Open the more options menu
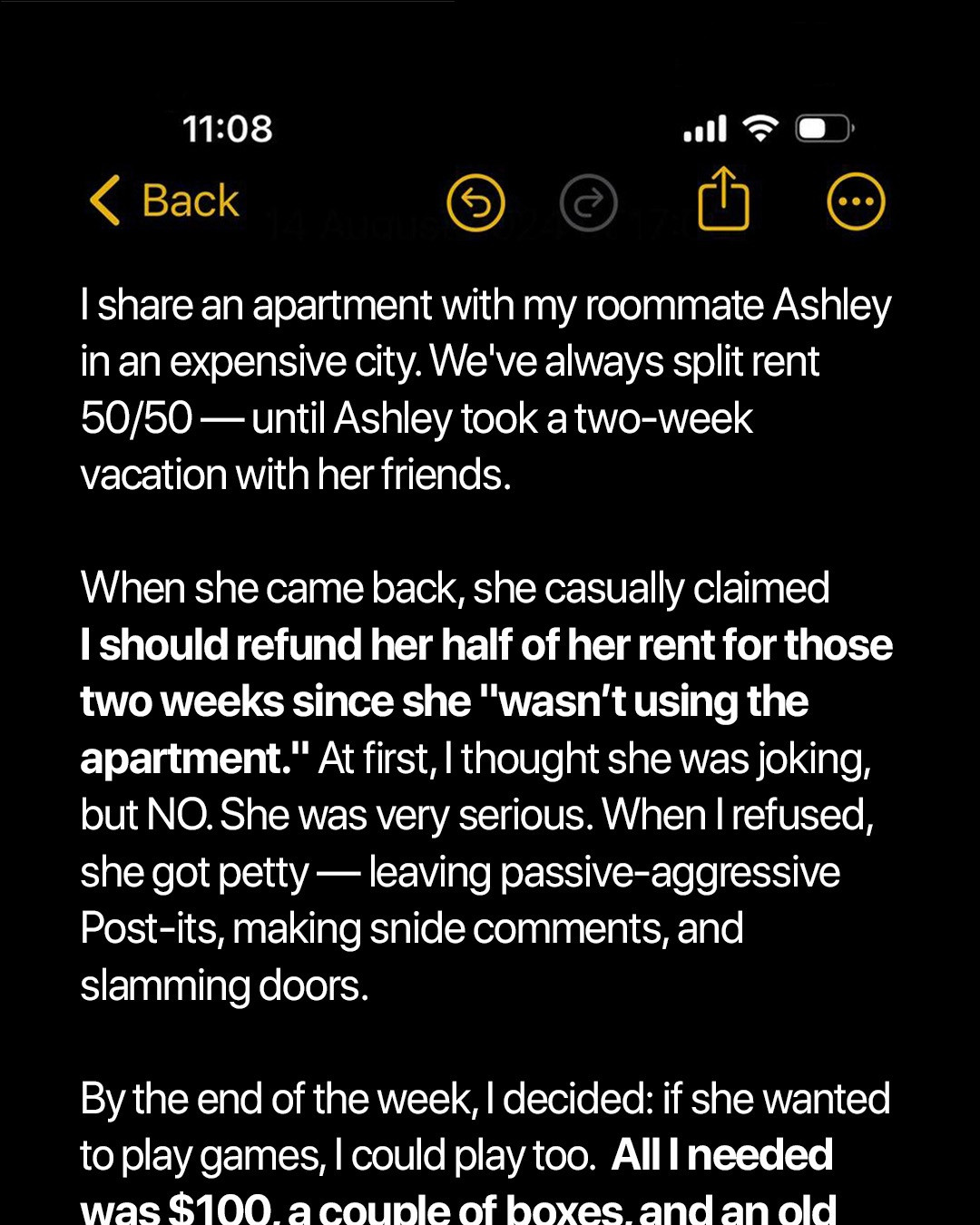 tap(856, 201)
